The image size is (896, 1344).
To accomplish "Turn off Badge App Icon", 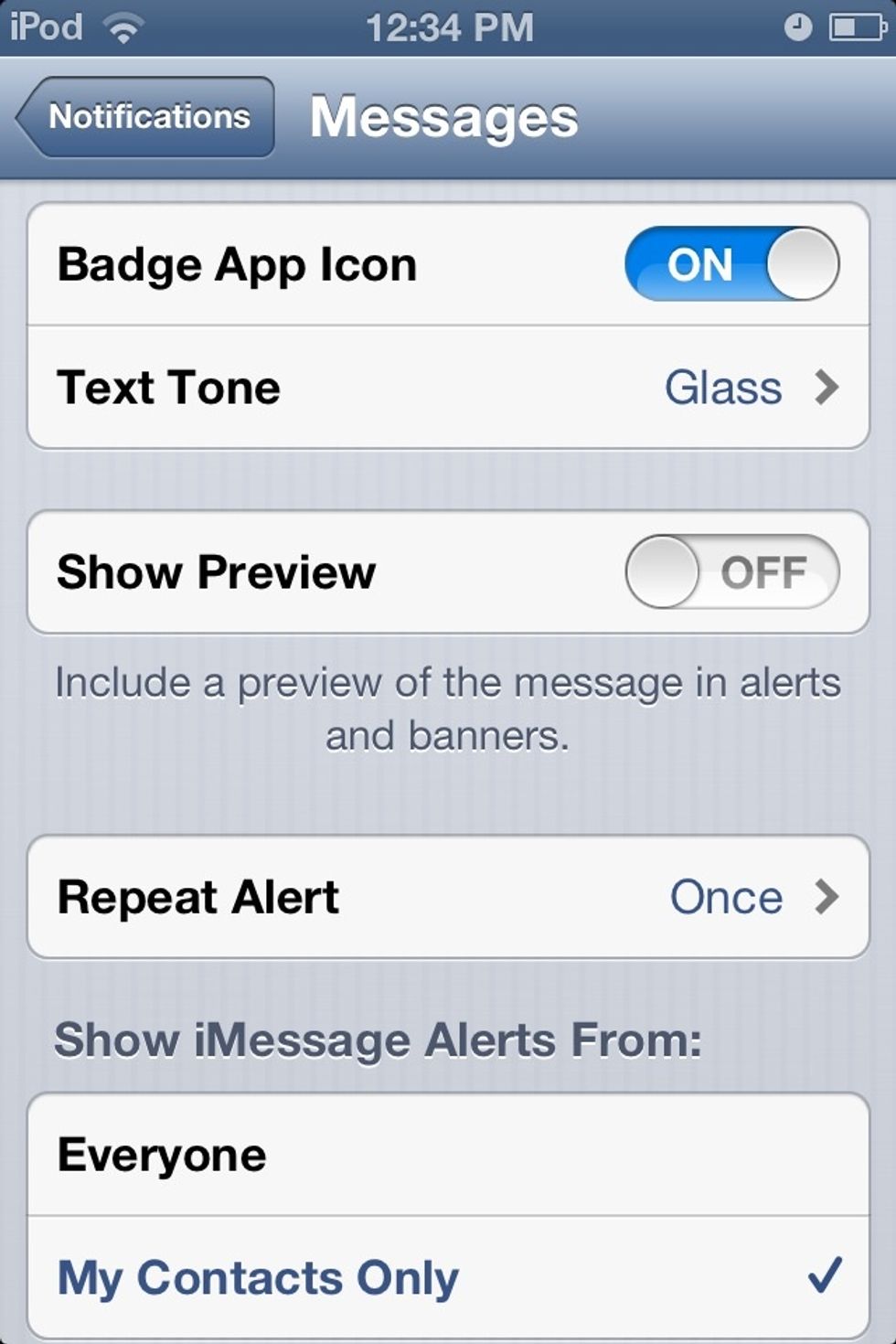I will (x=731, y=264).
